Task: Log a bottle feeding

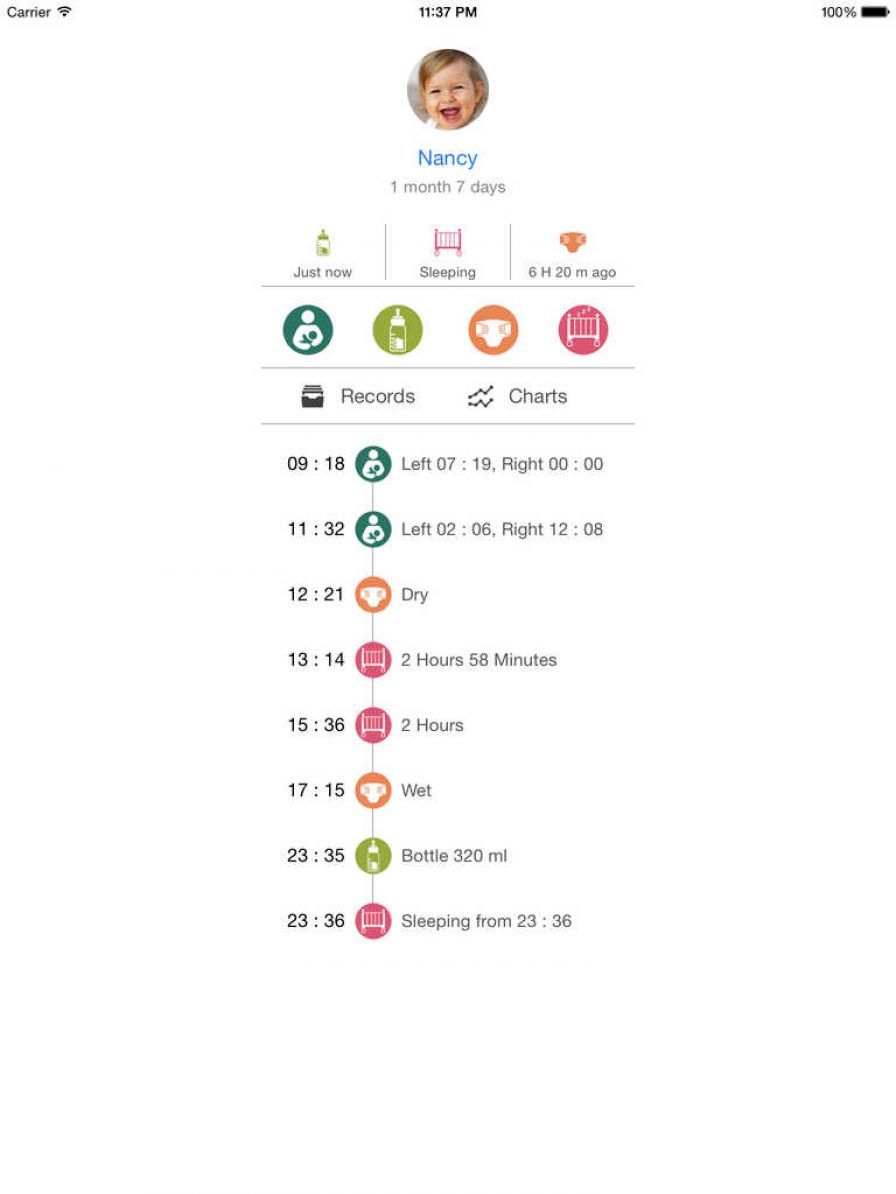Action: 398,330
